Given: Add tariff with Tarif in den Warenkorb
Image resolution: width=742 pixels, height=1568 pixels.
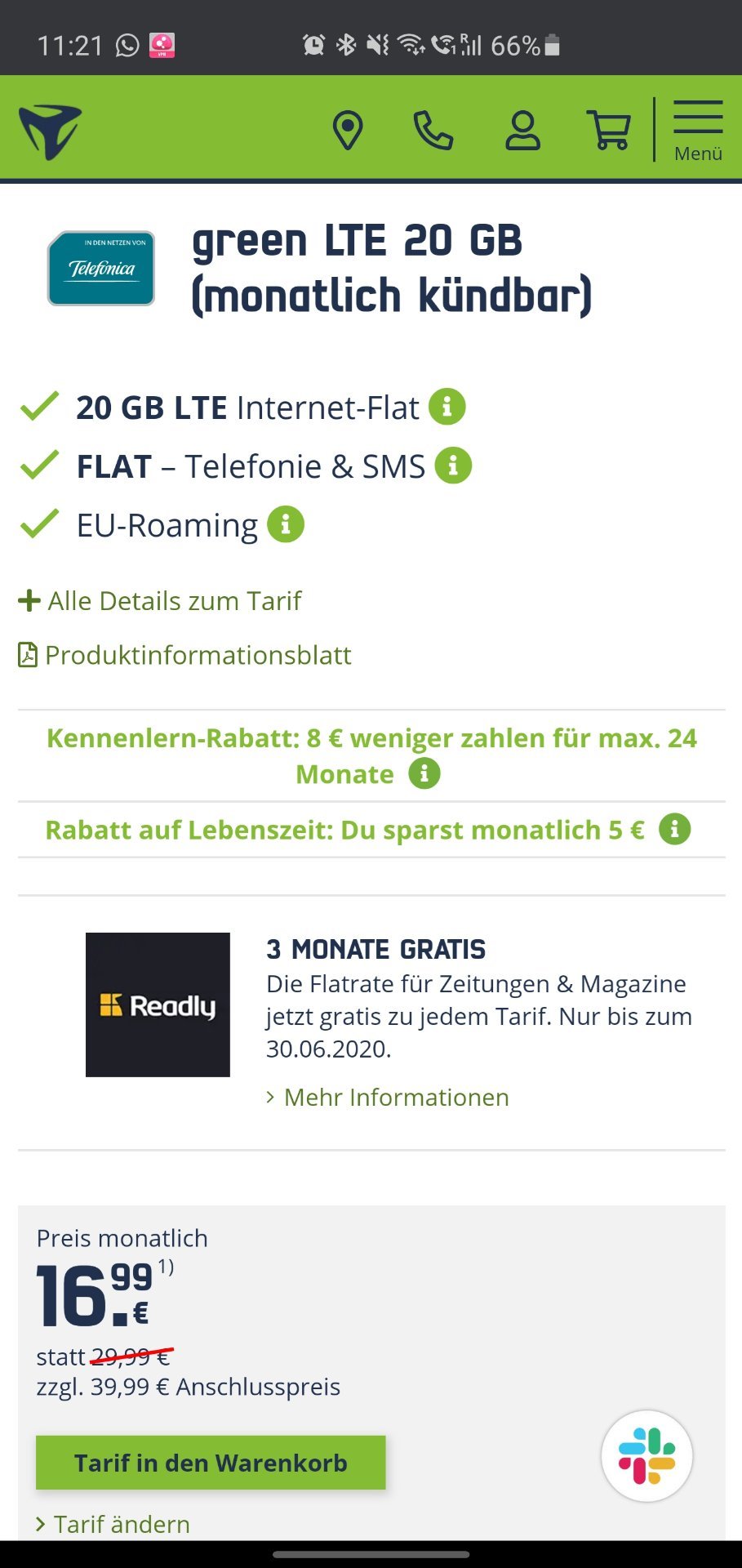Looking at the screenshot, I should point(211,1463).
